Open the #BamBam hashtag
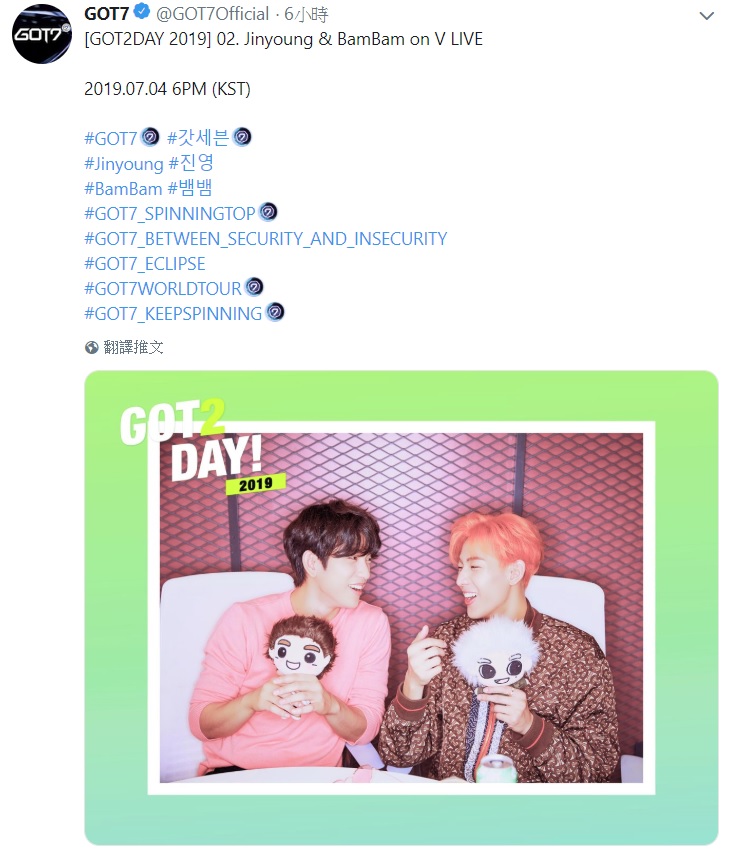This screenshot has width=733, height=849. [123, 188]
